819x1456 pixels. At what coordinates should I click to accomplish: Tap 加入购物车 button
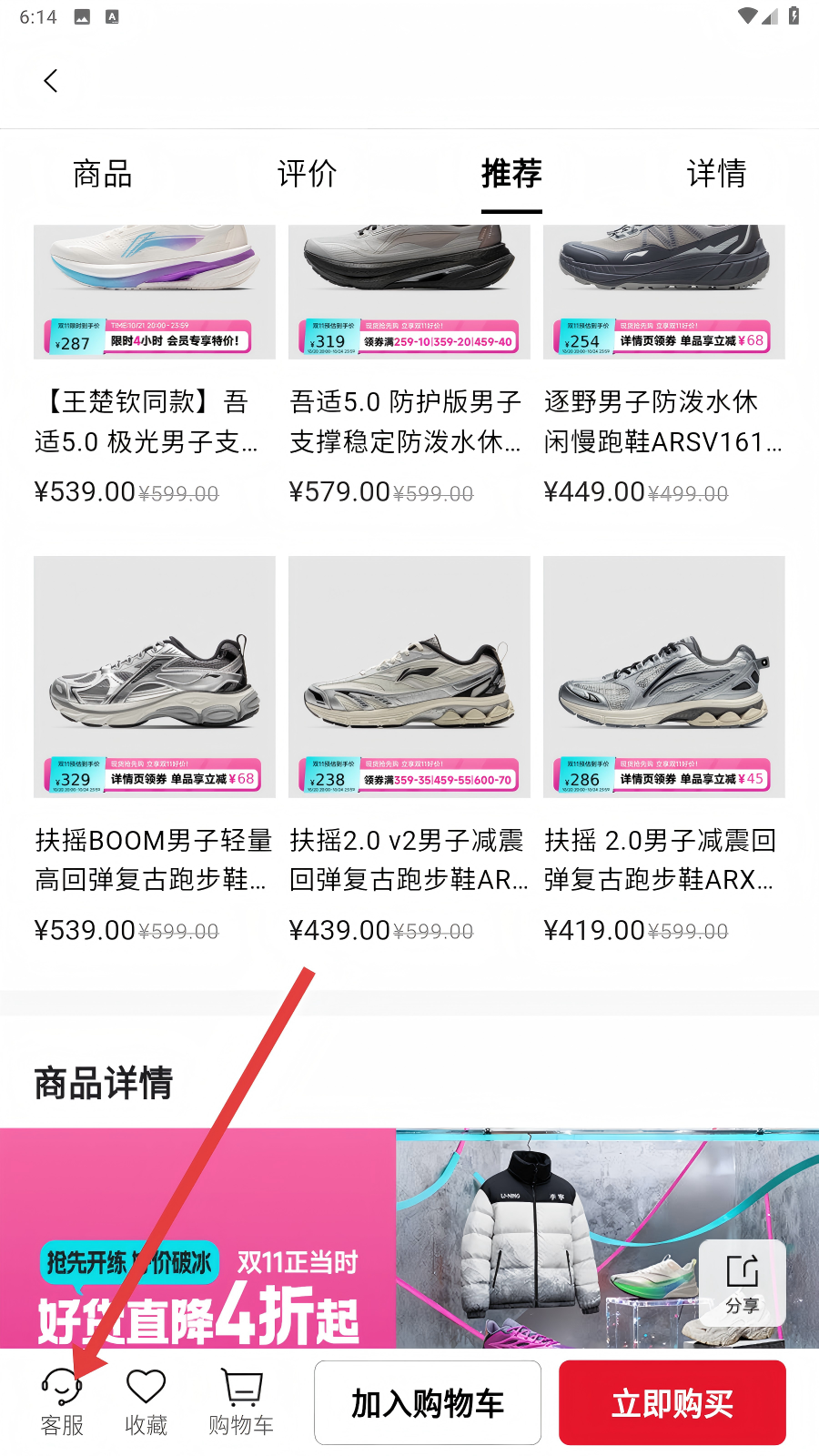(428, 1403)
